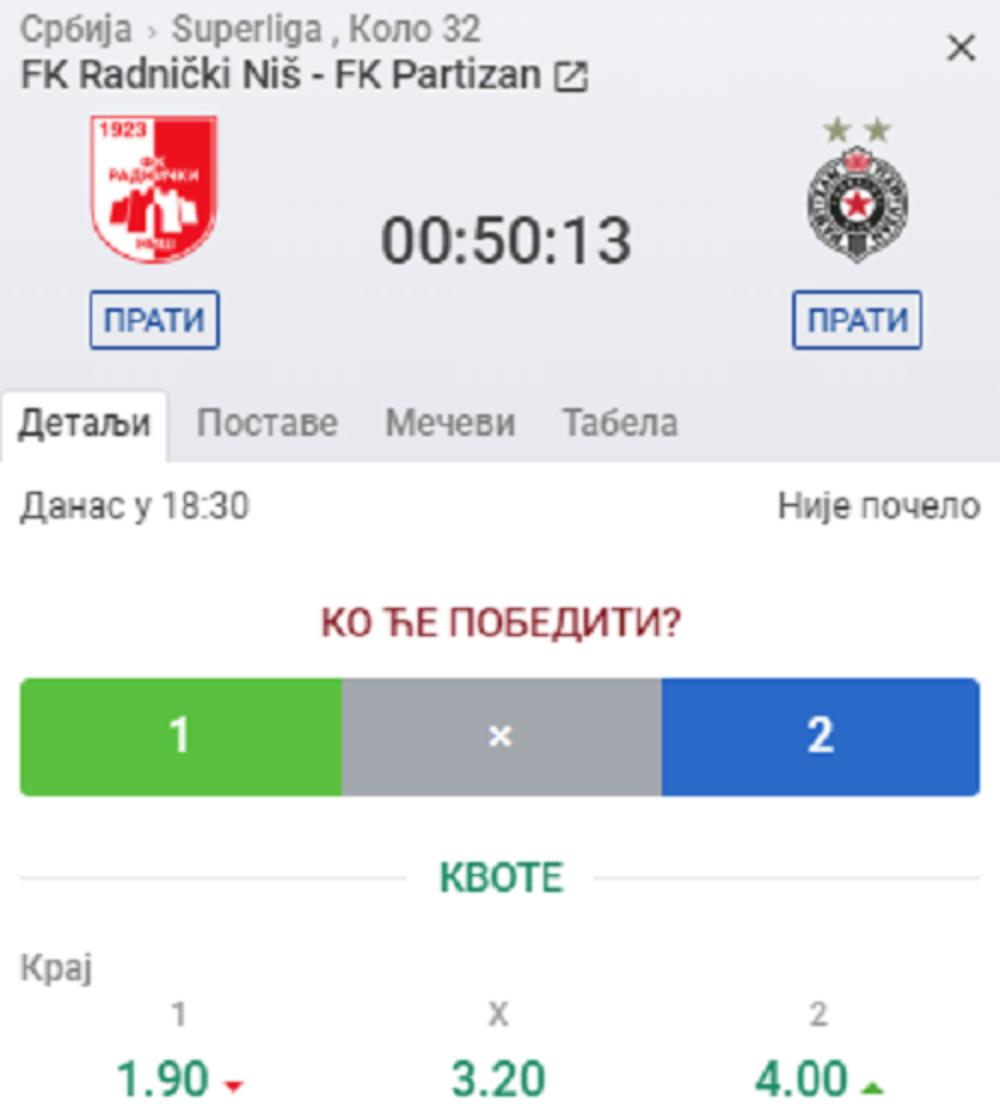View the Табела tab
Viewport: 1000px width, 1114px height.
[619, 423]
